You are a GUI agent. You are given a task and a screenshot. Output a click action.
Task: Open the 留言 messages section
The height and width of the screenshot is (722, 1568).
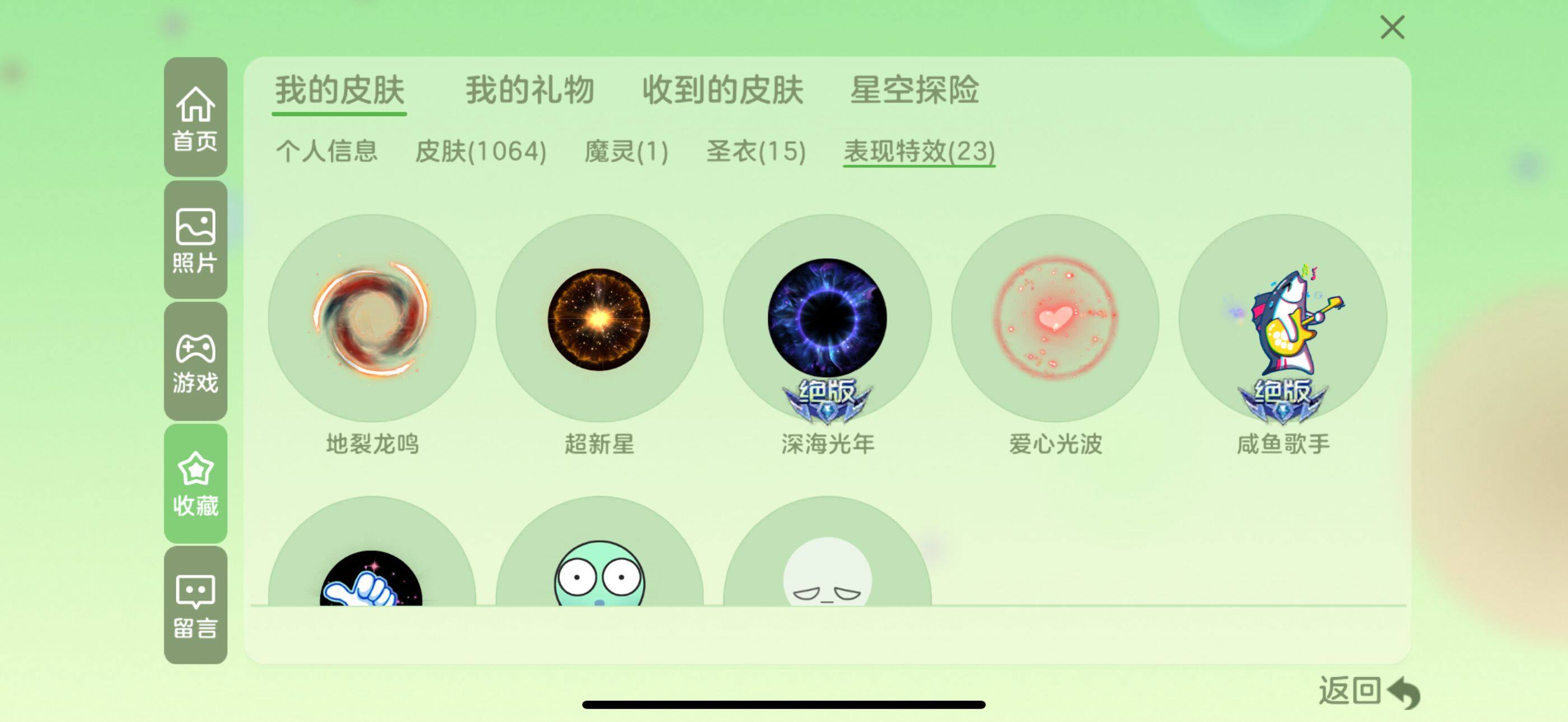click(x=195, y=605)
